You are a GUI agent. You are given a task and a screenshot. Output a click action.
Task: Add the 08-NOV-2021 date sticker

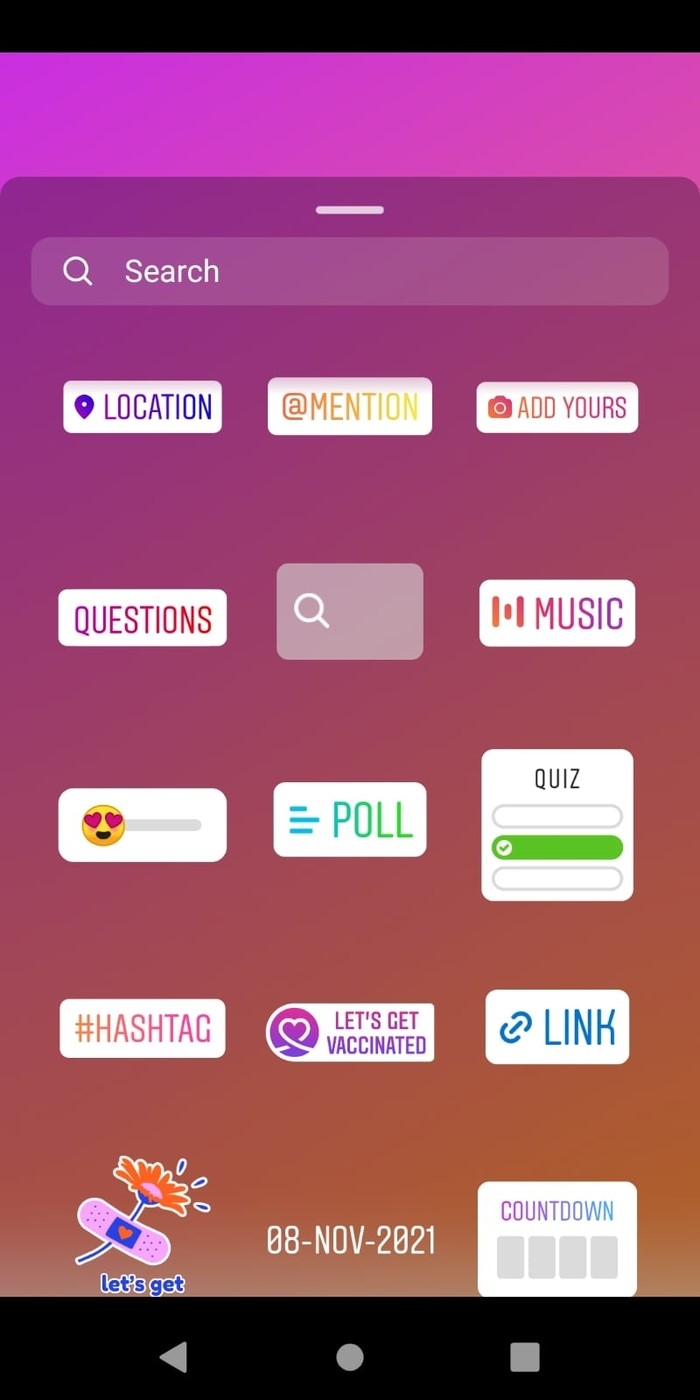351,1241
